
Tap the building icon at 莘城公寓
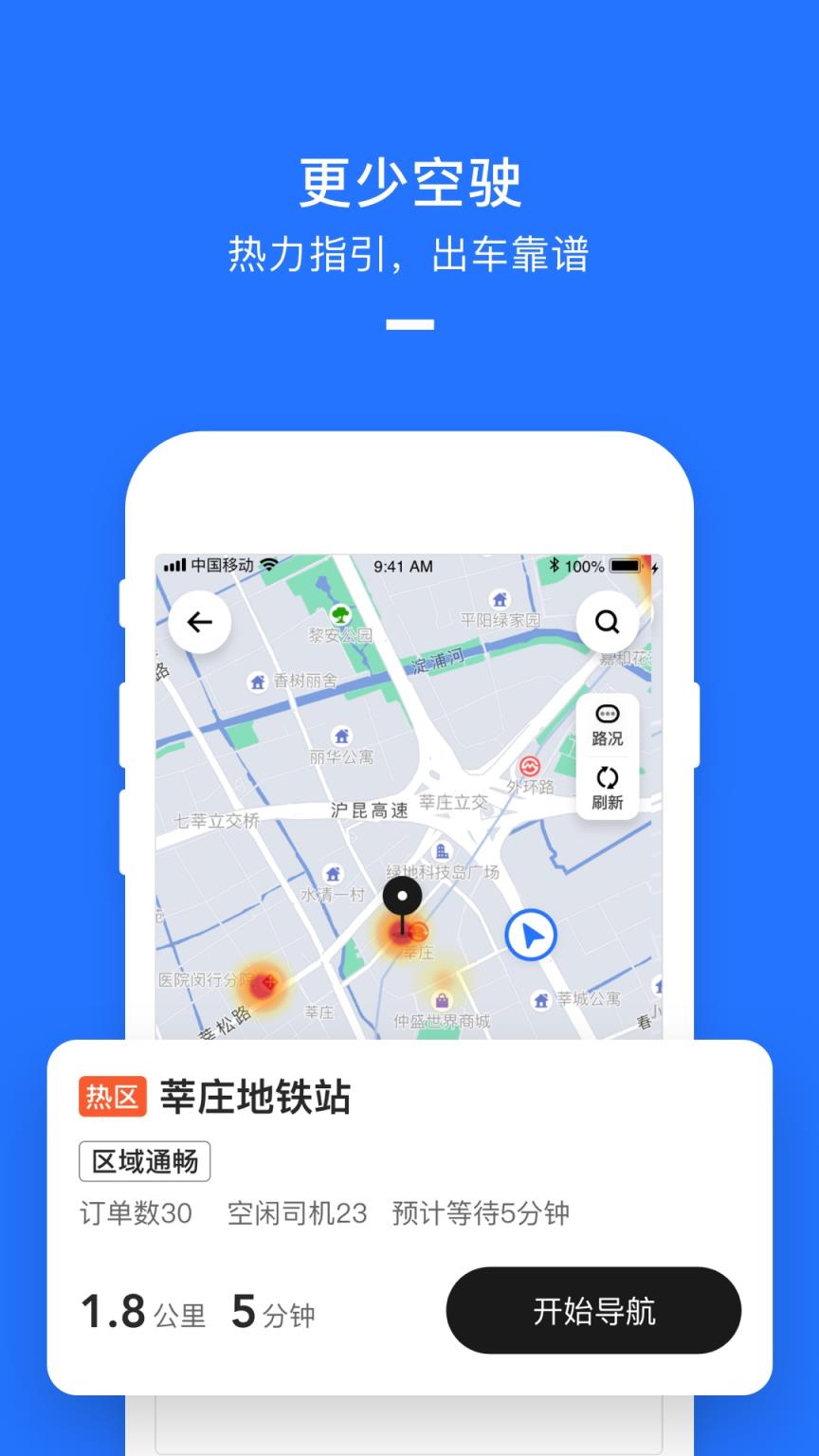coord(541,1000)
